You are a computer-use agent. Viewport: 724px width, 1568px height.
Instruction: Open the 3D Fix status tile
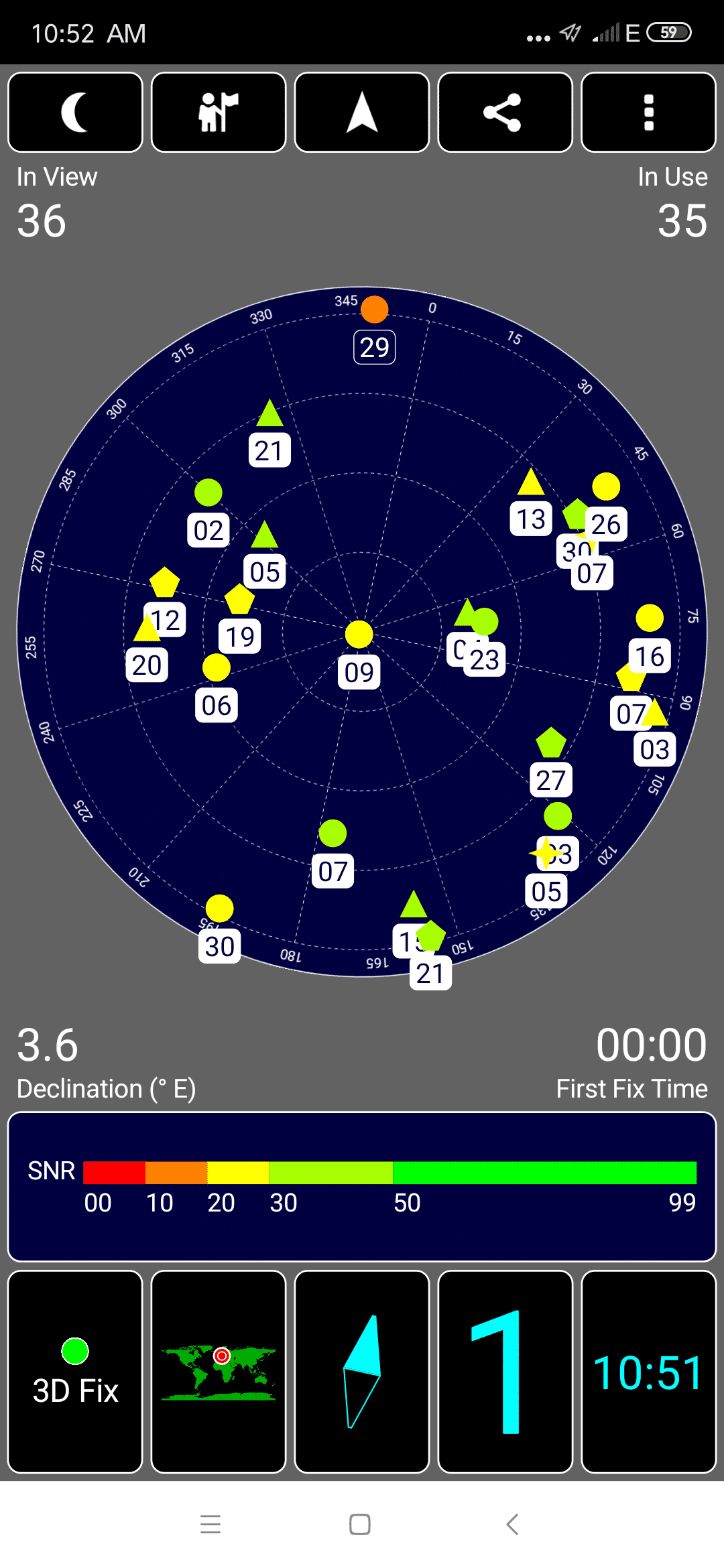(x=75, y=1372)
